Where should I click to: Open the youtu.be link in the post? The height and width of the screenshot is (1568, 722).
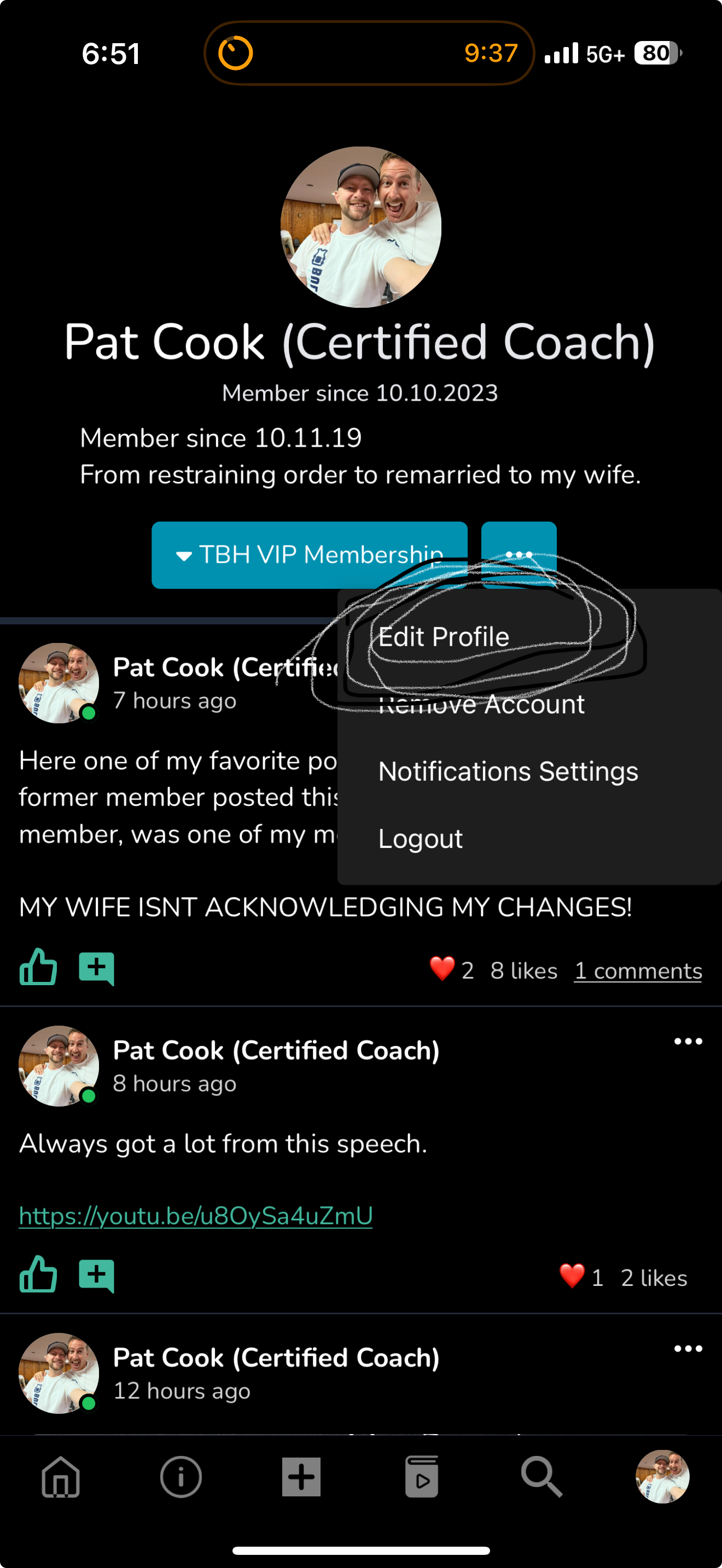[195, 1216]
